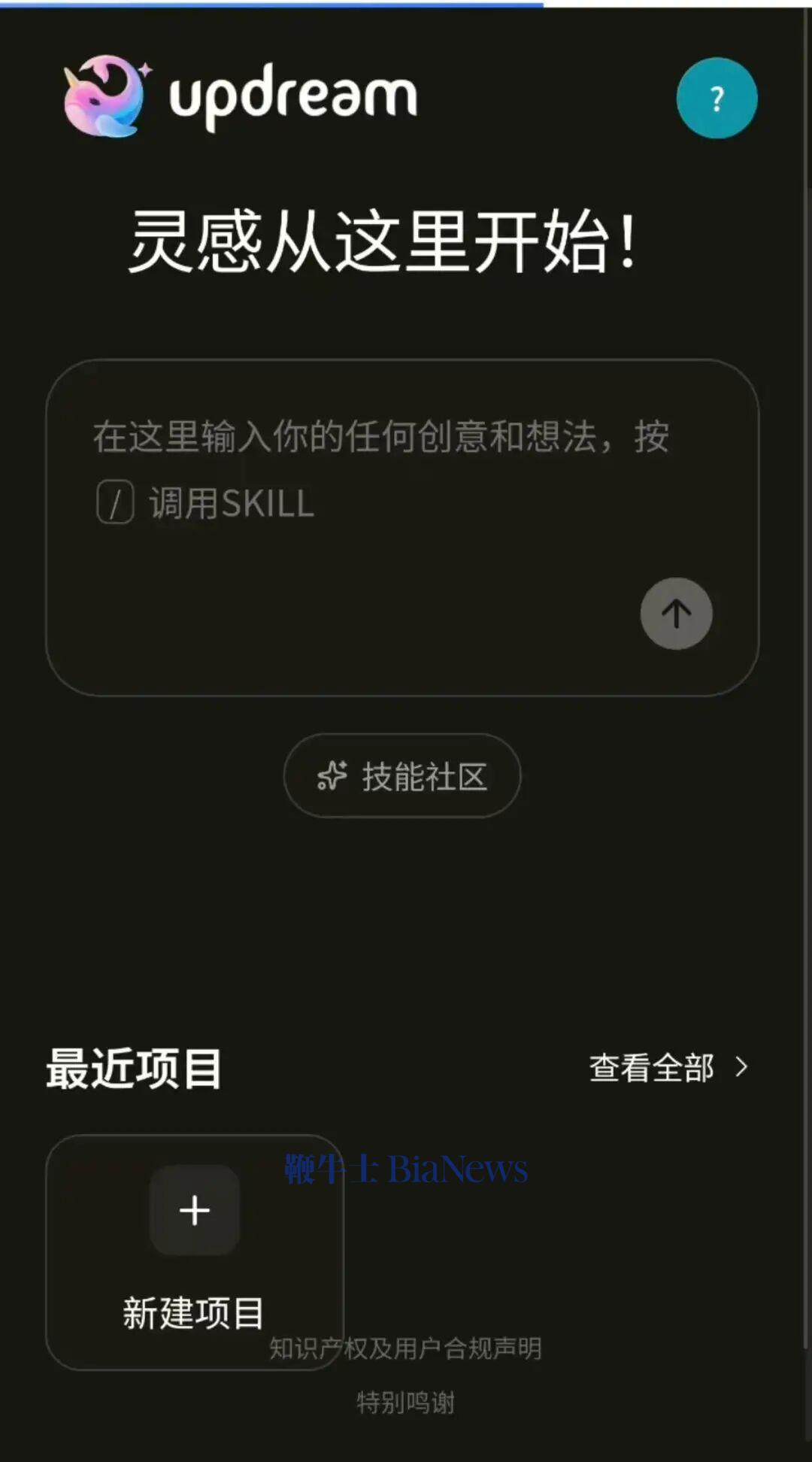Click the slash key icon in the prompt box
Image resolution: width=812 pixels, height=1462 pixels.
coord(114,500)
